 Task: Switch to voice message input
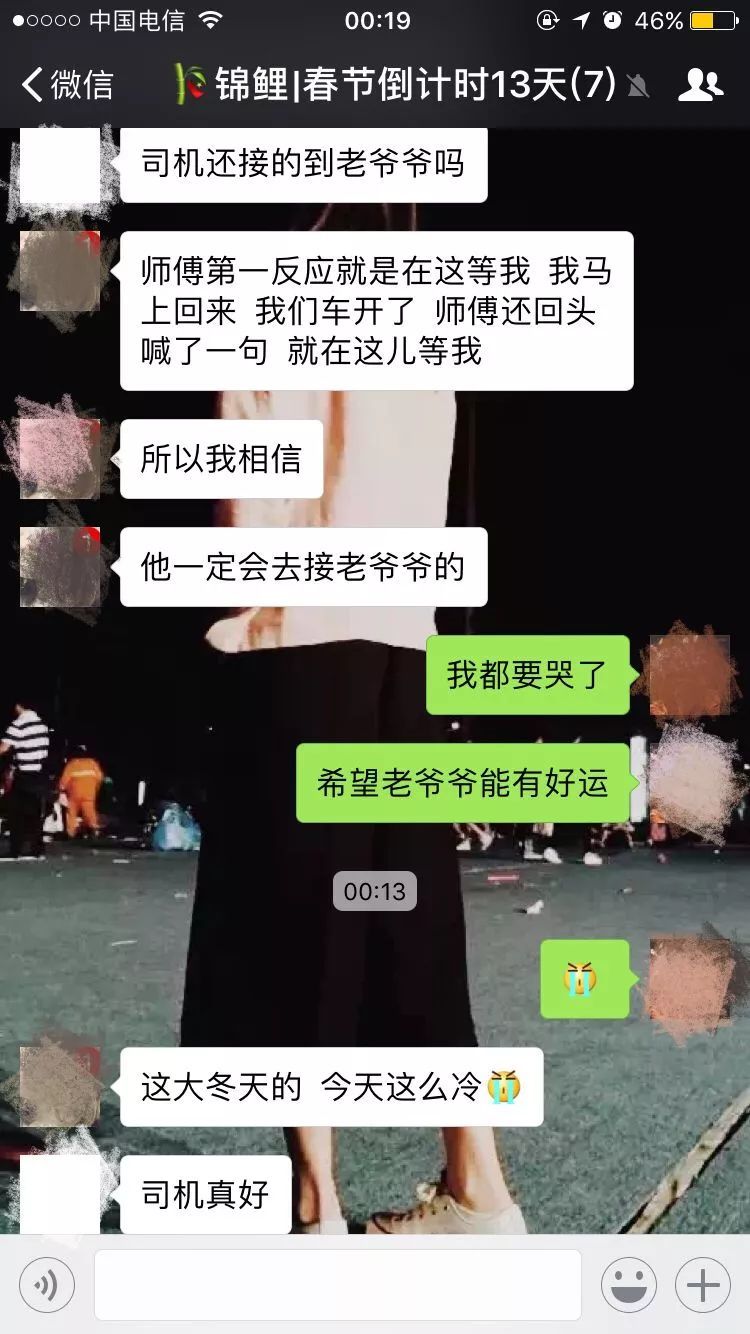pos(47,1285)
